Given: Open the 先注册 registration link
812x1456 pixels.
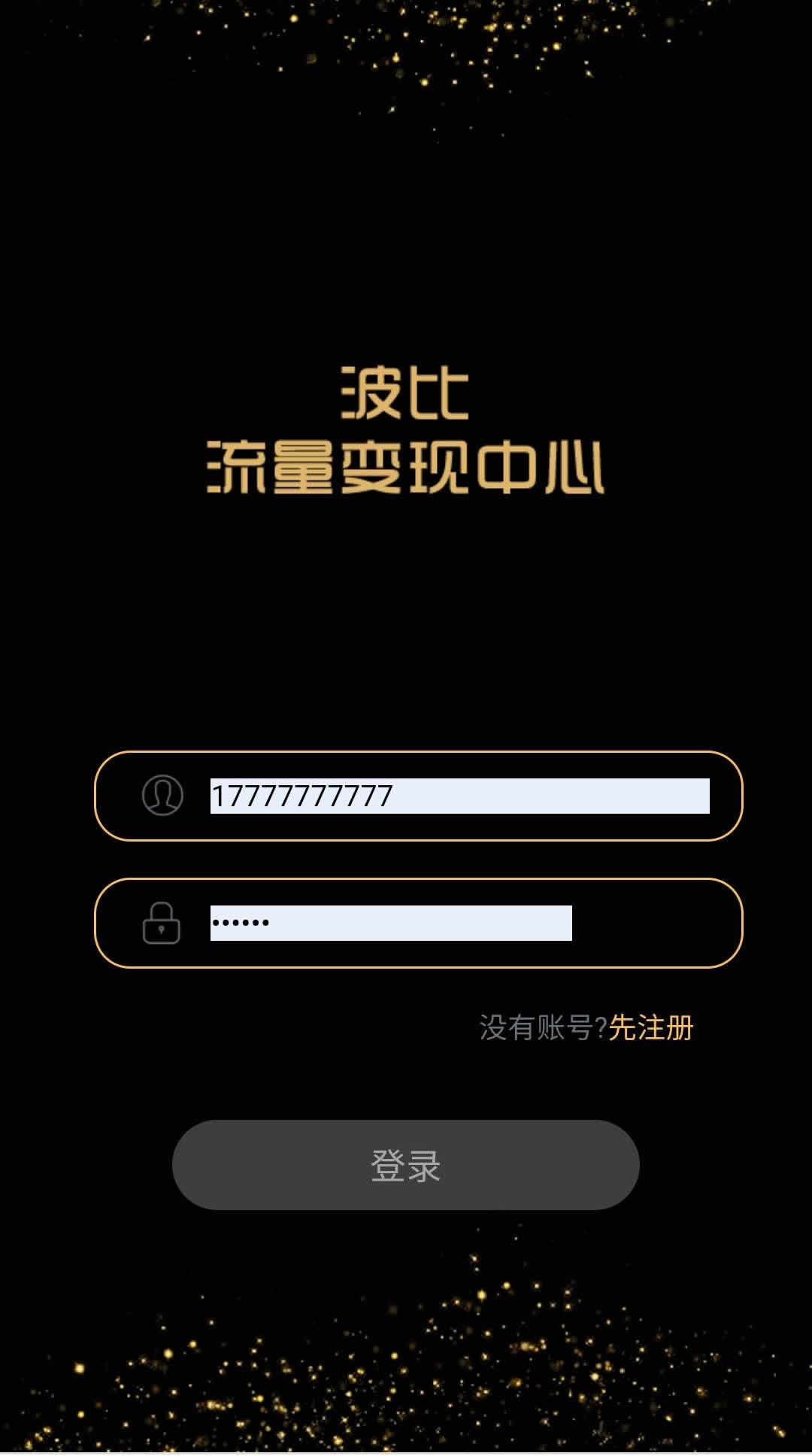Looking at the screenshot, I should [x=650, y=1027].
